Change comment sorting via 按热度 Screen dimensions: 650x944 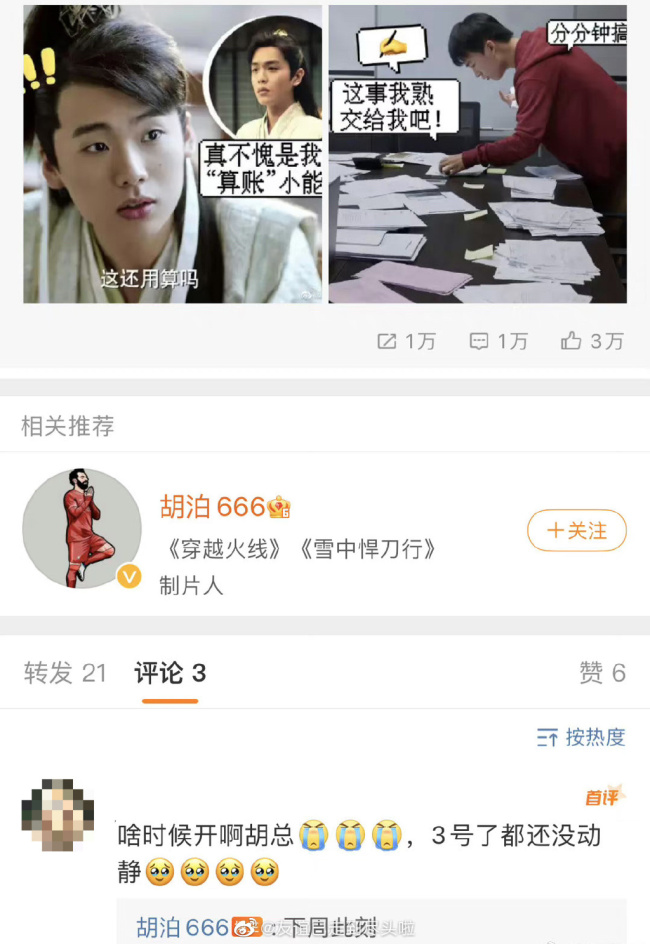tap(581, 737)
